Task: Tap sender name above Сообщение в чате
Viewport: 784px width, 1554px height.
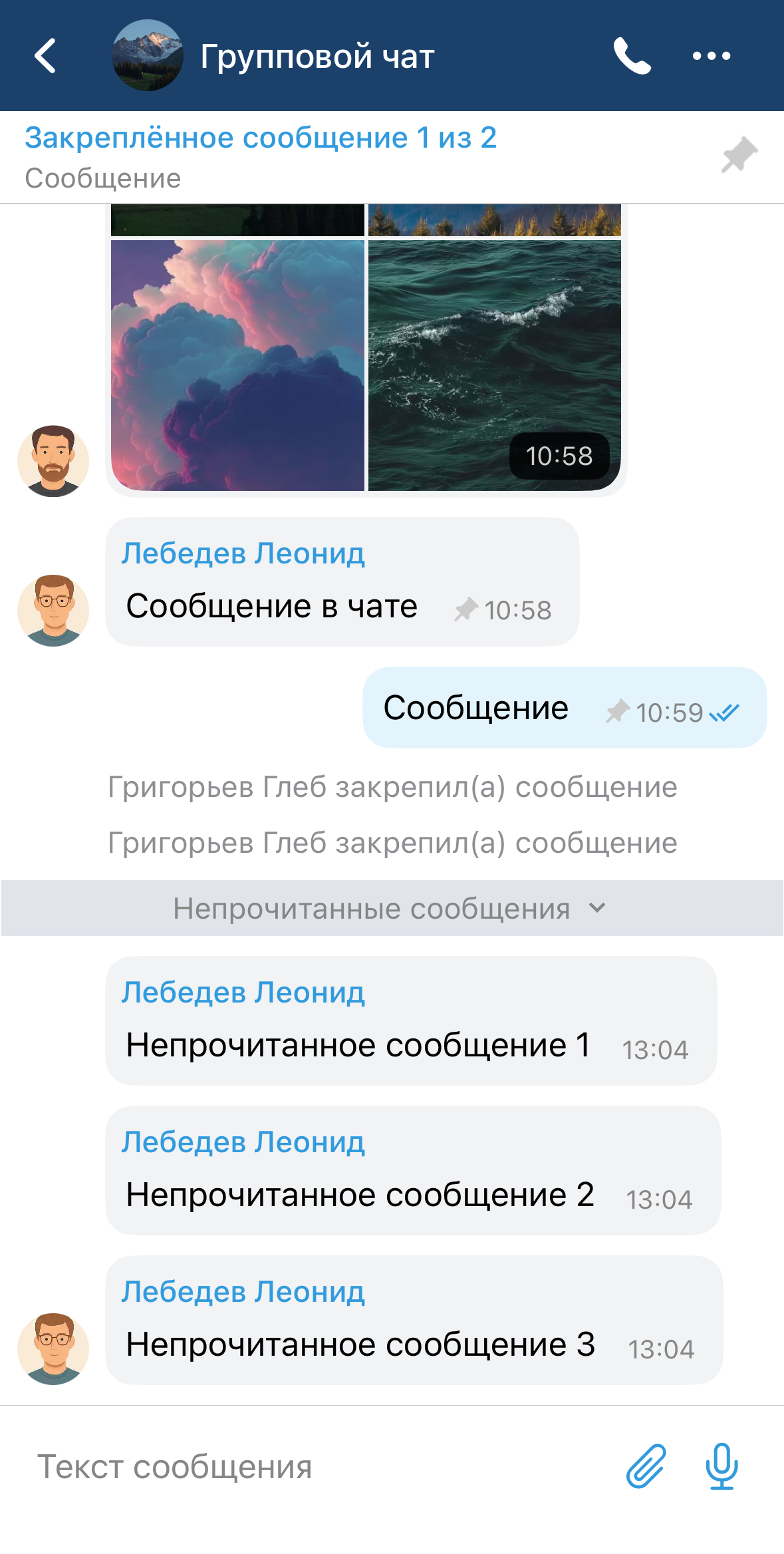Action: pyautogui.click(x=243, y=553)
